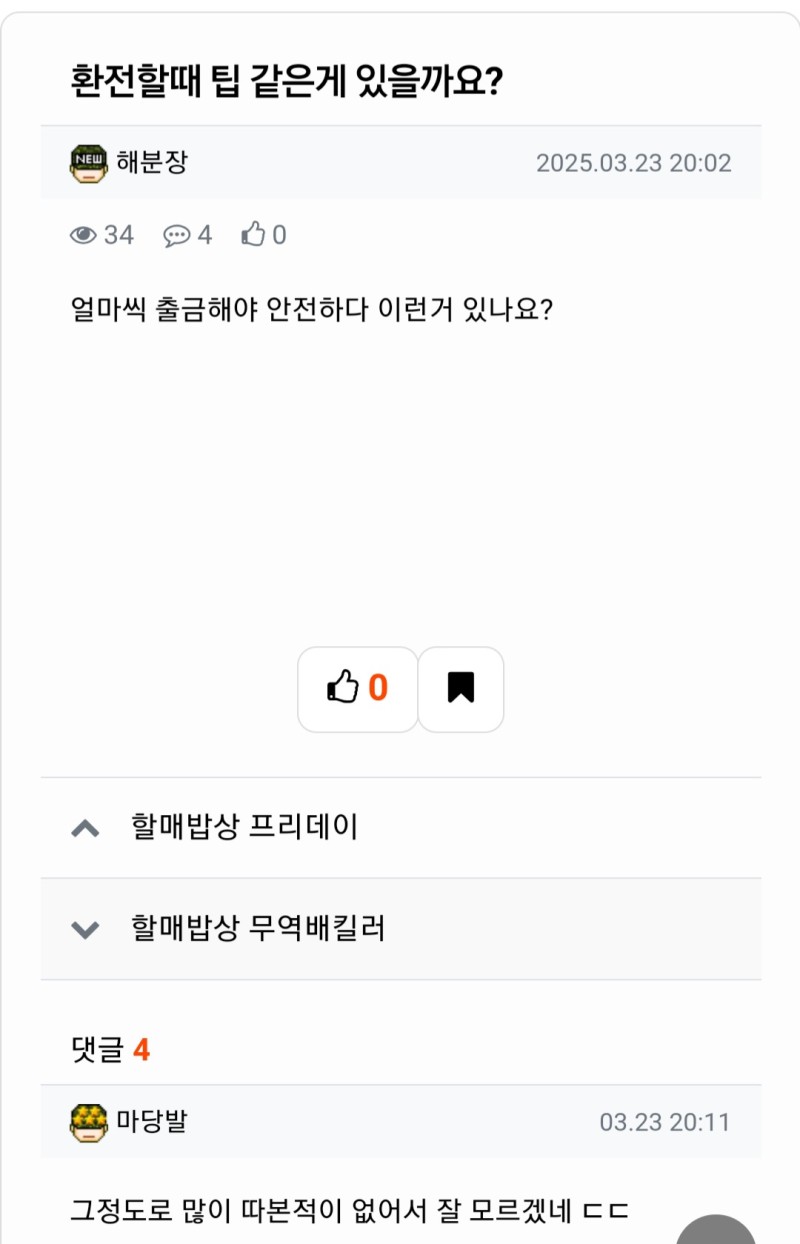Open previous post 할매밥상 프리데이
The height and width of the screenshot is (1244, 800).
[x=244, y=827]
